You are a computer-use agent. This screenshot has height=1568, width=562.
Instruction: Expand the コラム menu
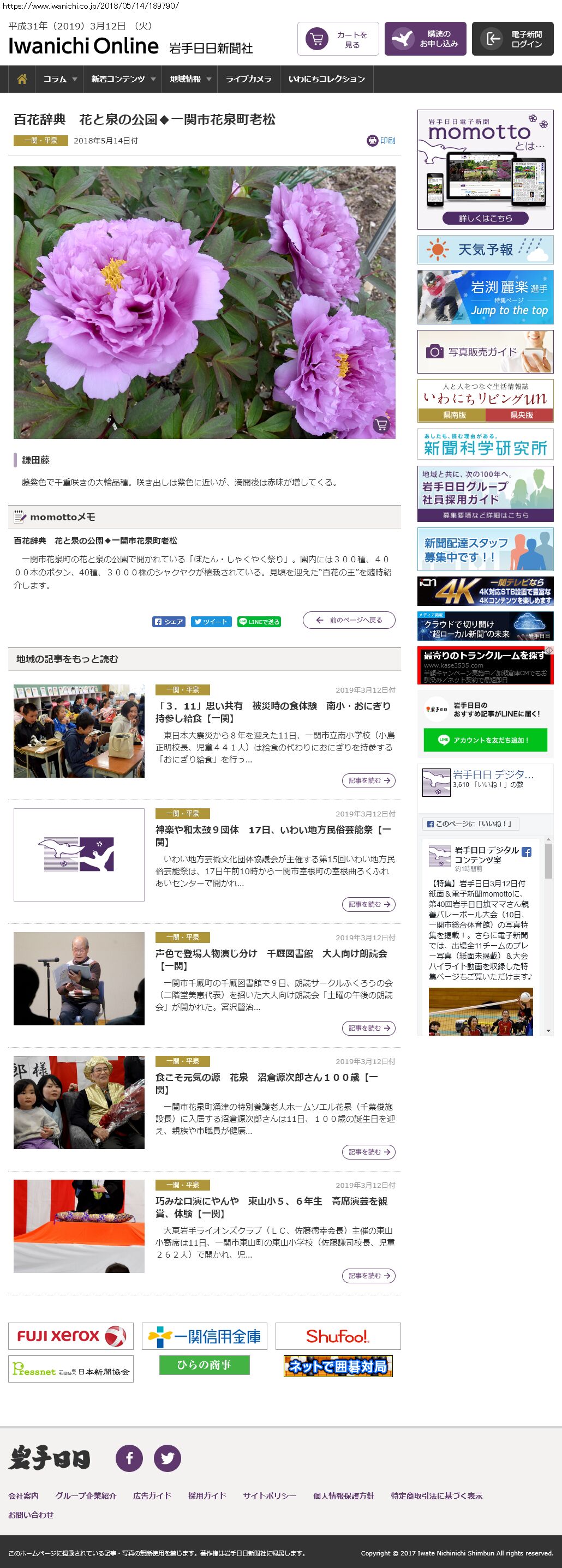(59, 79)
